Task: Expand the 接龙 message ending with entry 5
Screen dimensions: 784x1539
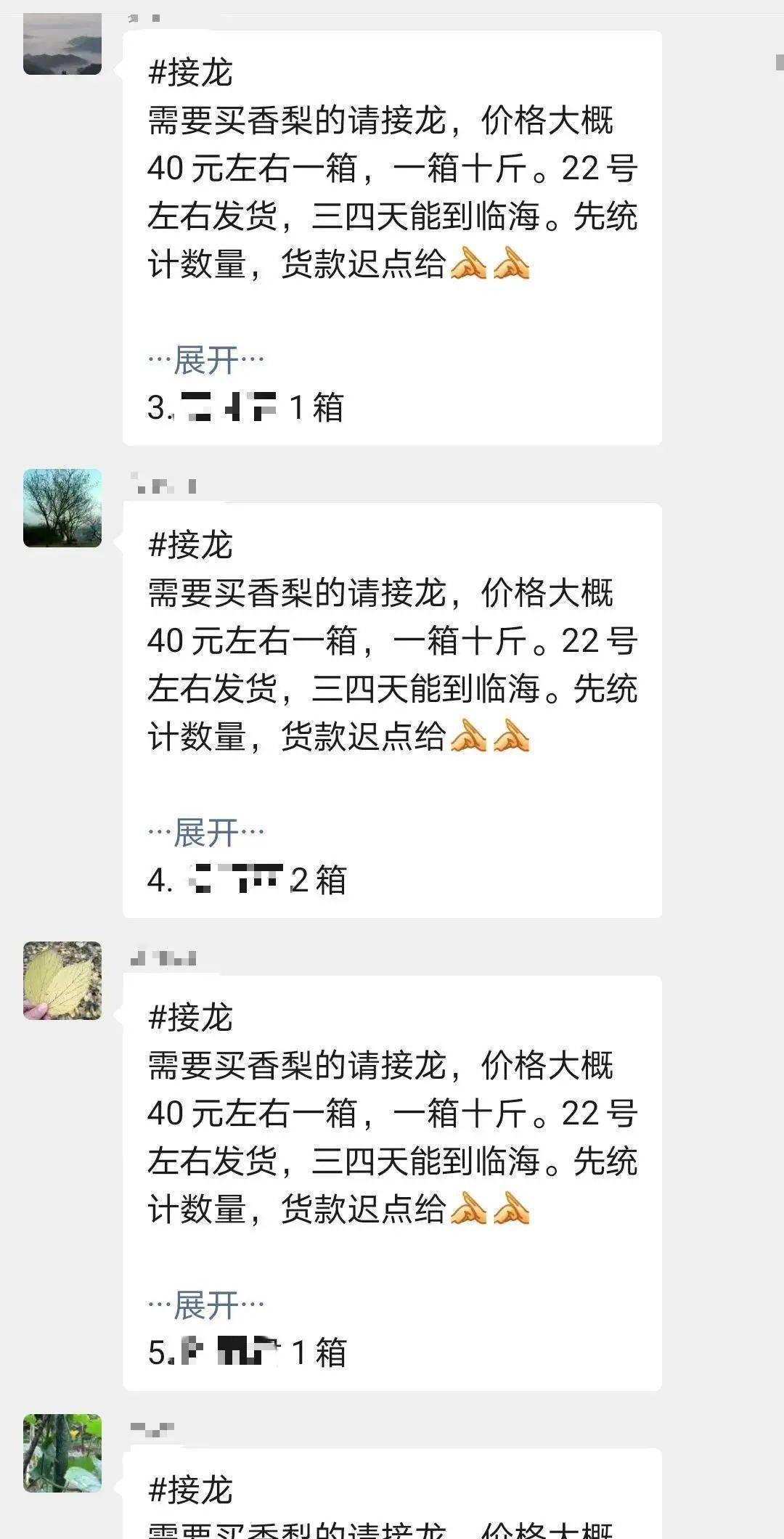Action: point(205,1305)
